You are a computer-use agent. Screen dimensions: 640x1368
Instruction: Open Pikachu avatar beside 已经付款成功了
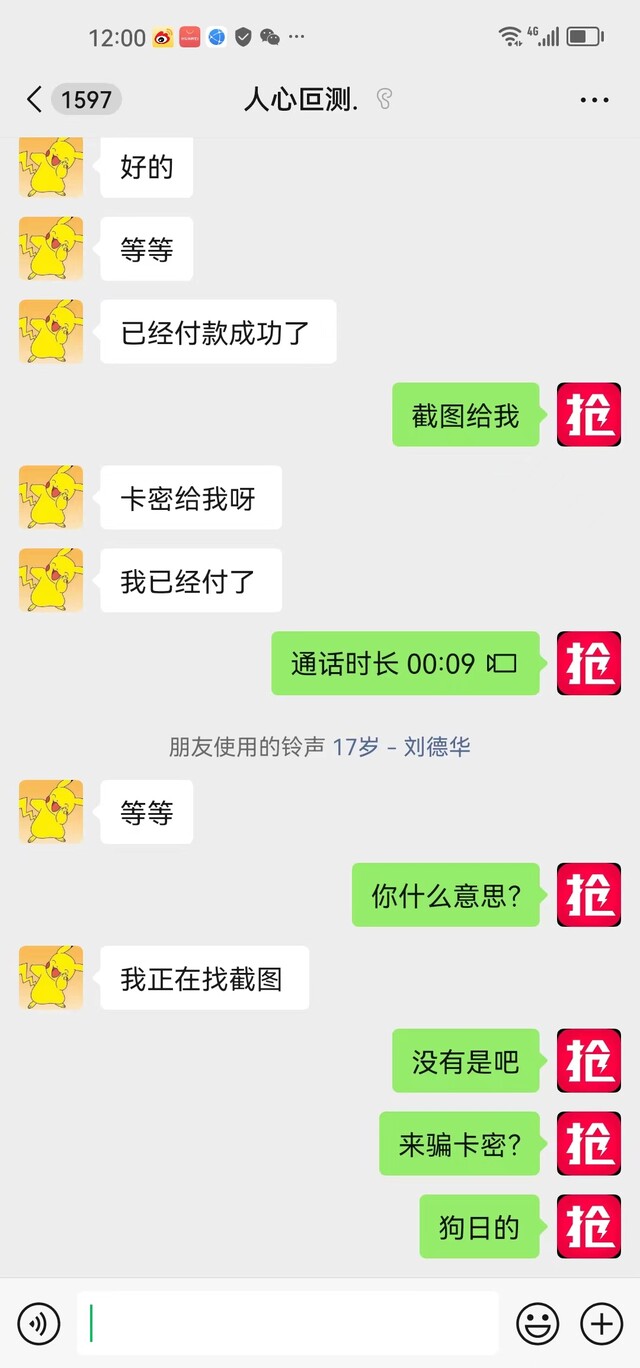click(51, 331)
